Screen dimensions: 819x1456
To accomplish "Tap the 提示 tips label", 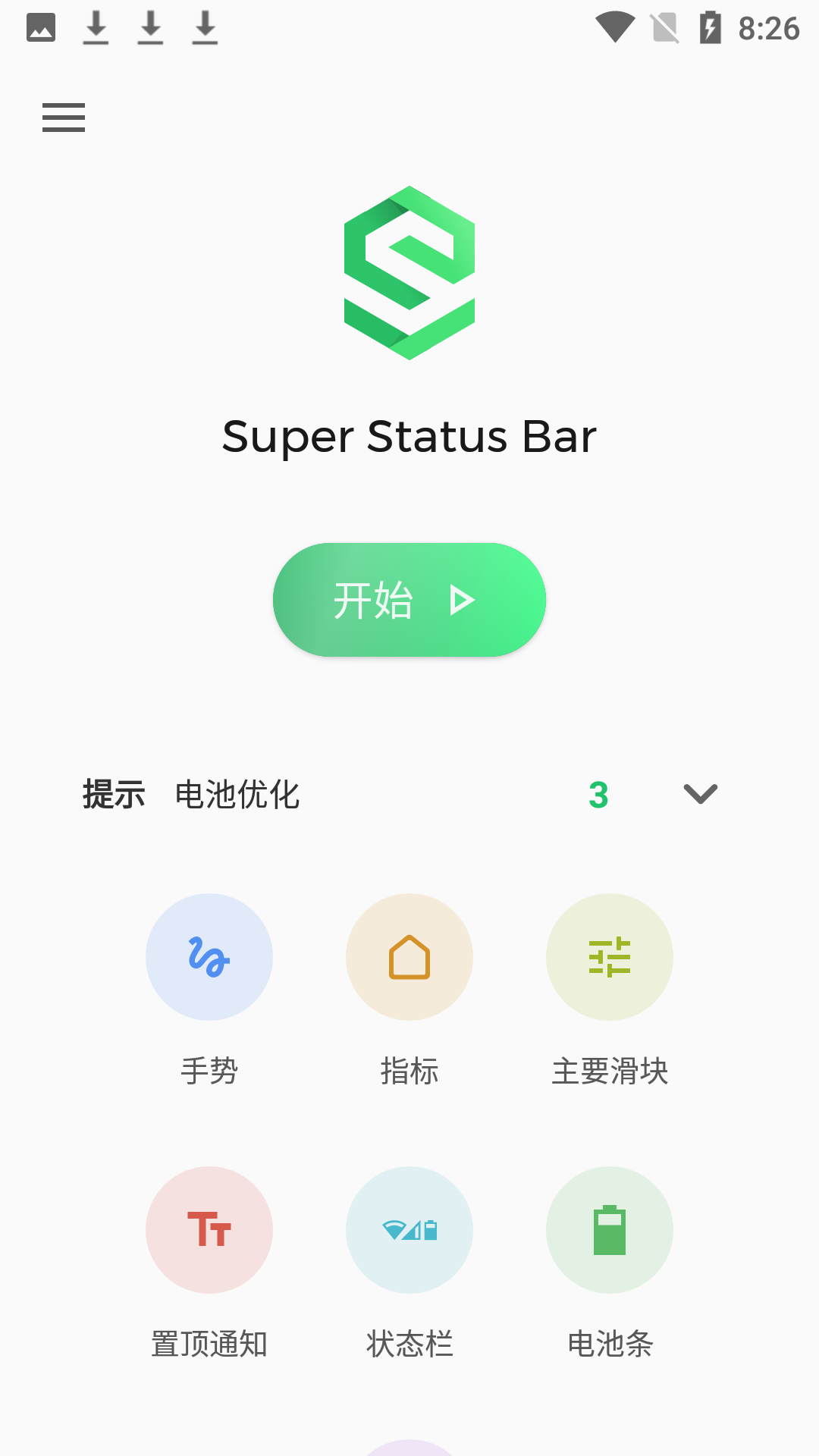I will tap(114, 795).
